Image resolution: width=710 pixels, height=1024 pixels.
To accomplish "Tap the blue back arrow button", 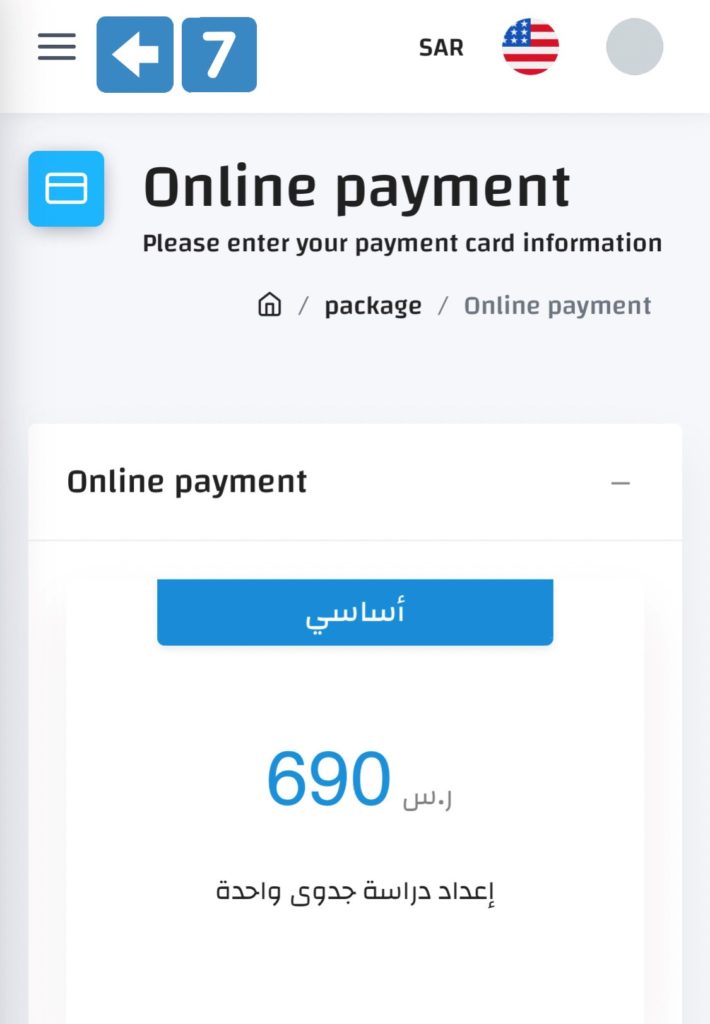I will pos(135,55).
